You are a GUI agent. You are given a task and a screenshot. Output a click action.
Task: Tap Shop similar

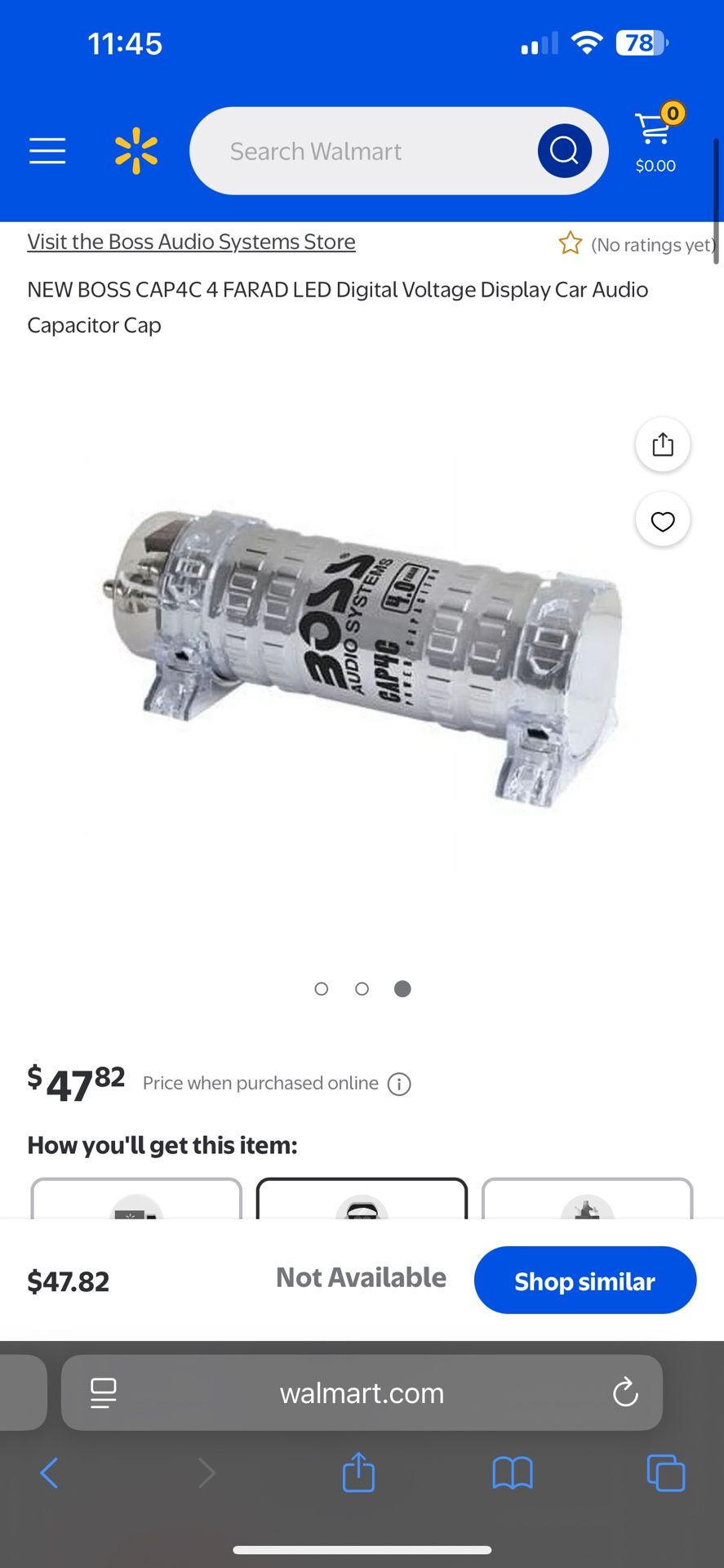tap(584, 1281)
